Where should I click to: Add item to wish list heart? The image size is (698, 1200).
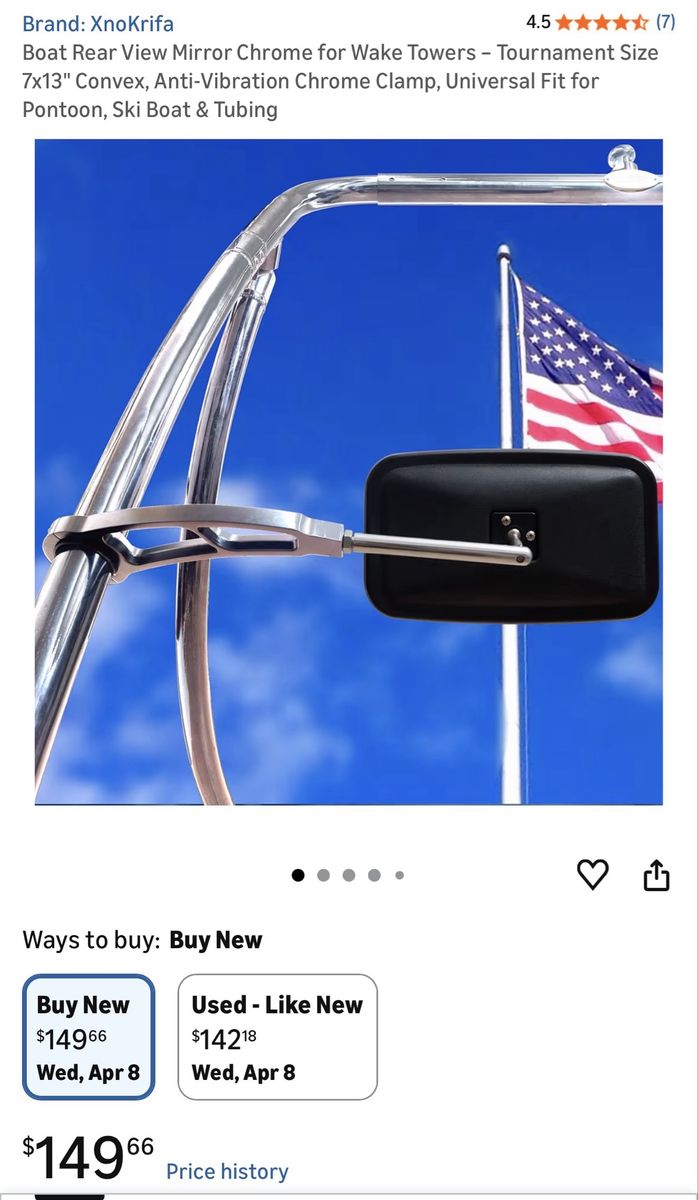point(593,875)
